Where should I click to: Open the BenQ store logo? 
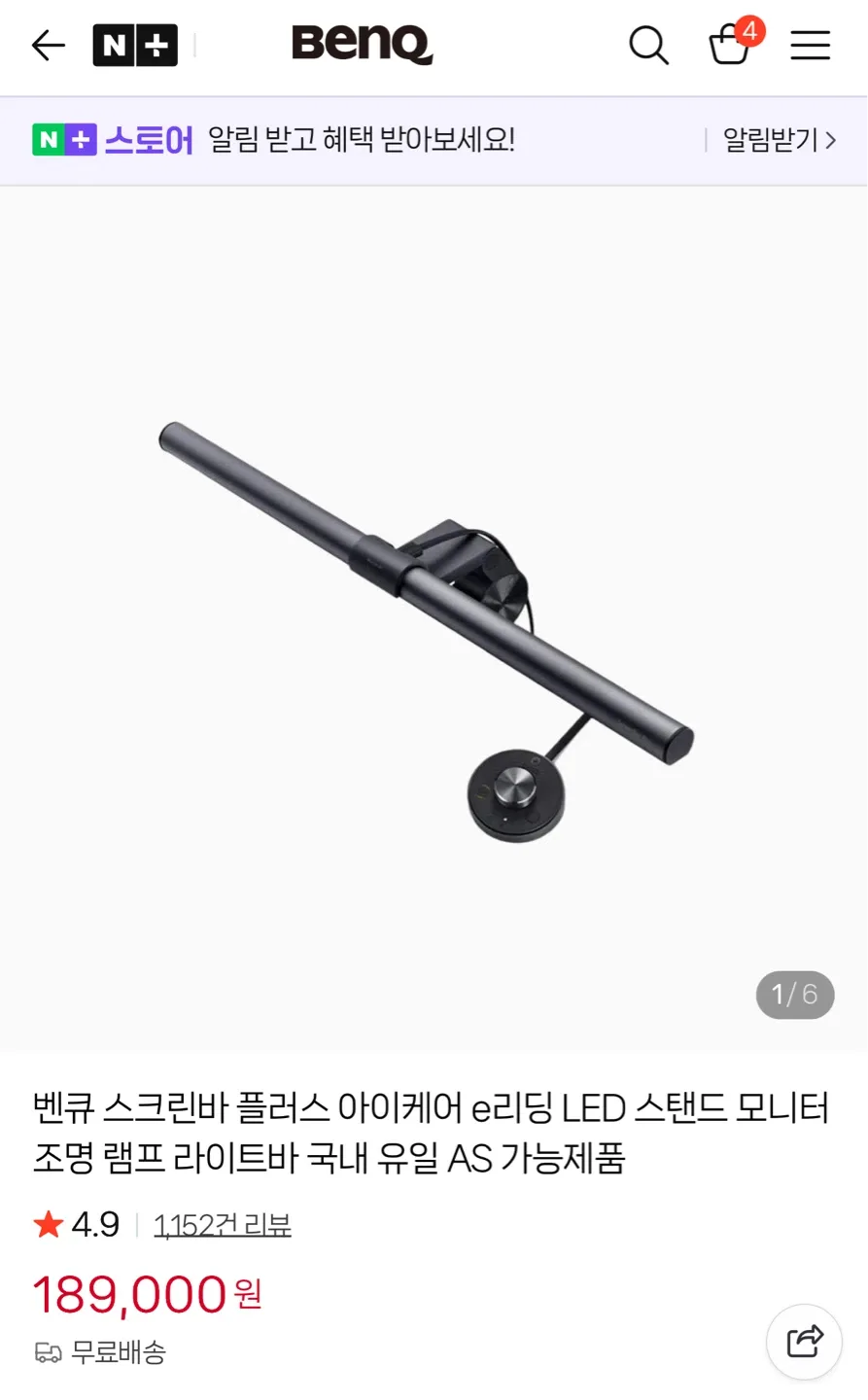[362, 45]
